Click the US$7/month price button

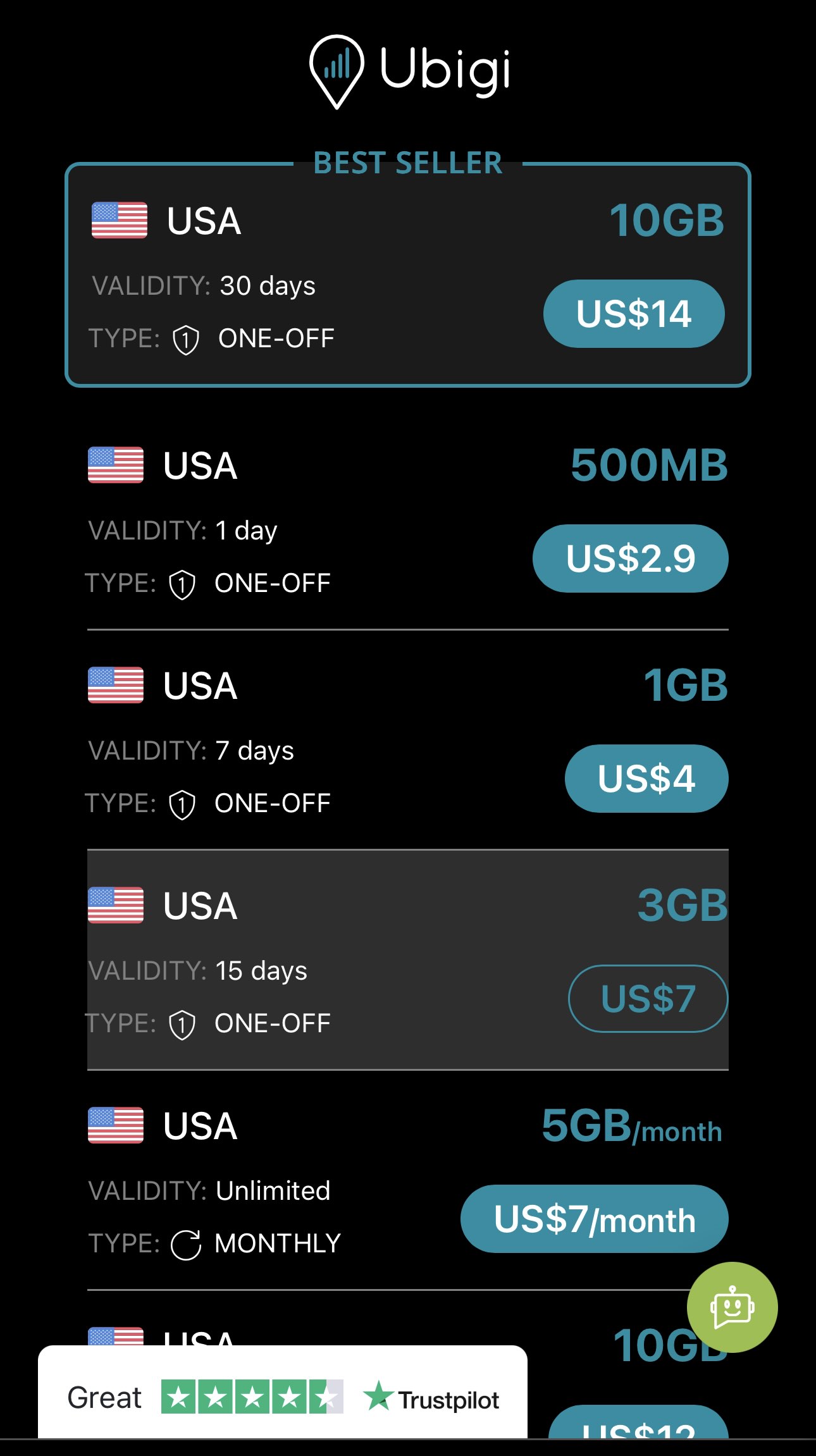click(594, 1219)
